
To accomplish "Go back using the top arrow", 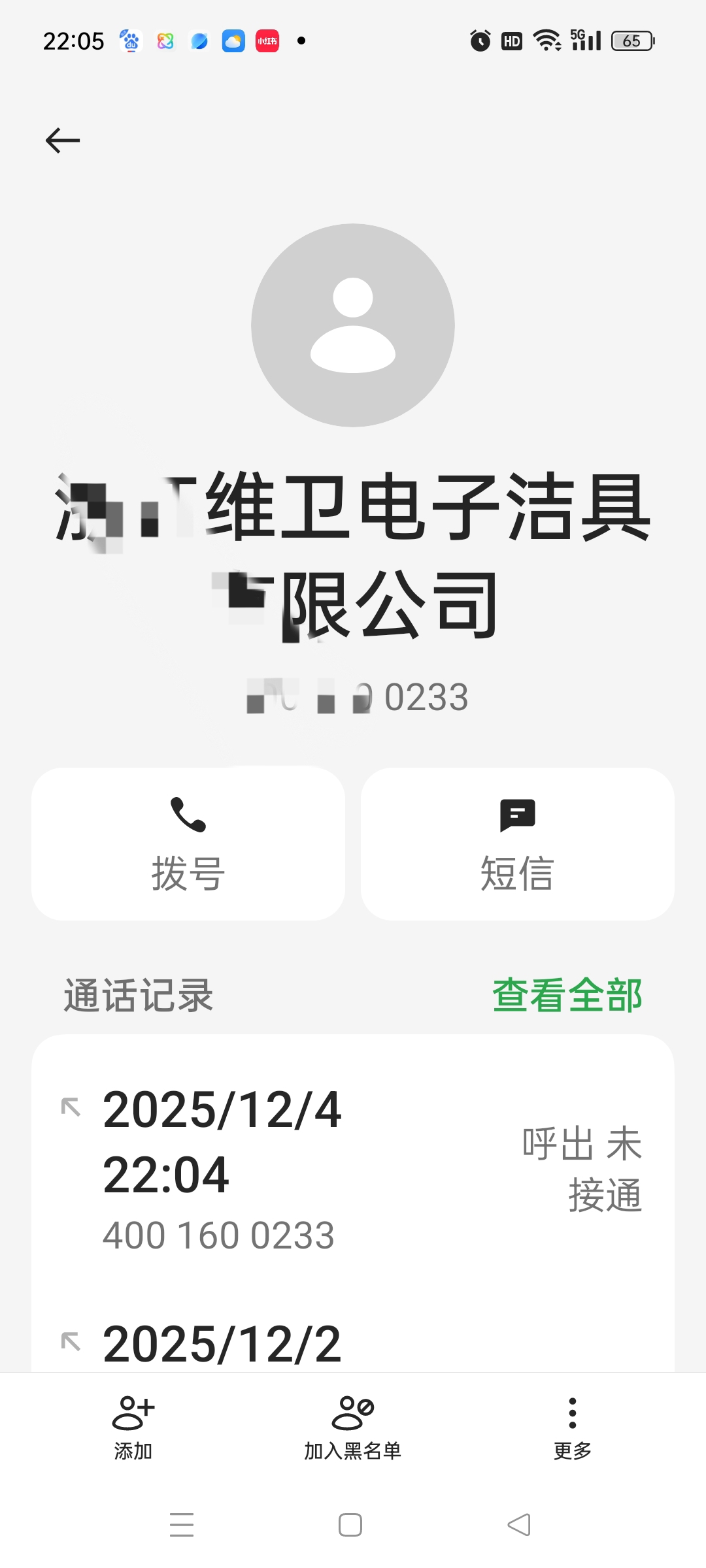I will click(63, 140).
